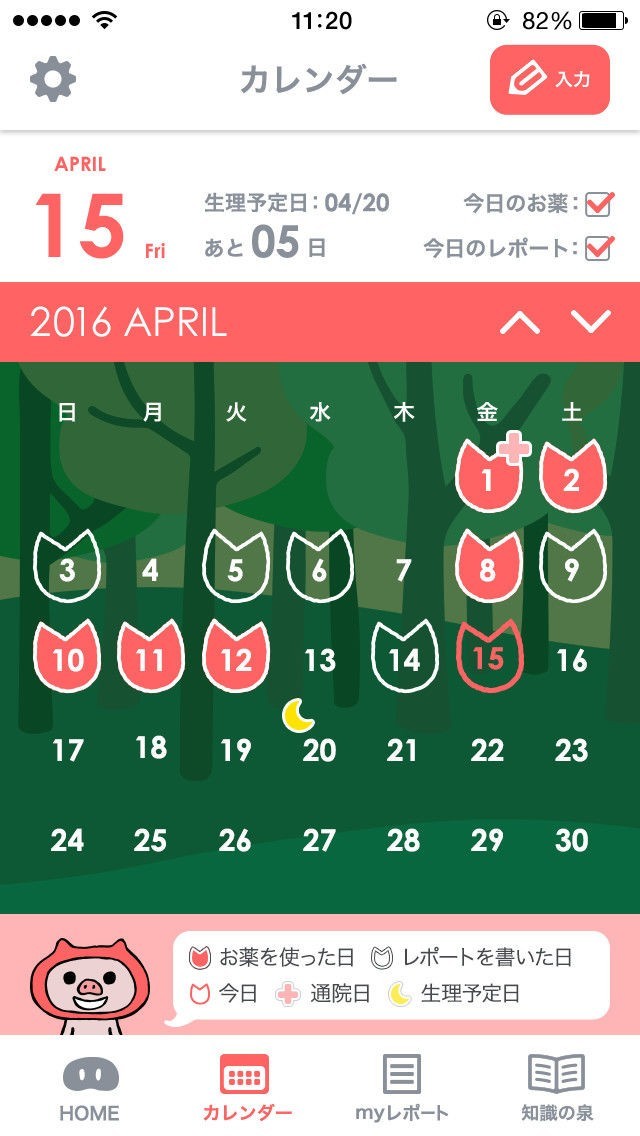Select April 8 on the calendar
Viewport: 640px width, 1136px height.
pos(489,566)
